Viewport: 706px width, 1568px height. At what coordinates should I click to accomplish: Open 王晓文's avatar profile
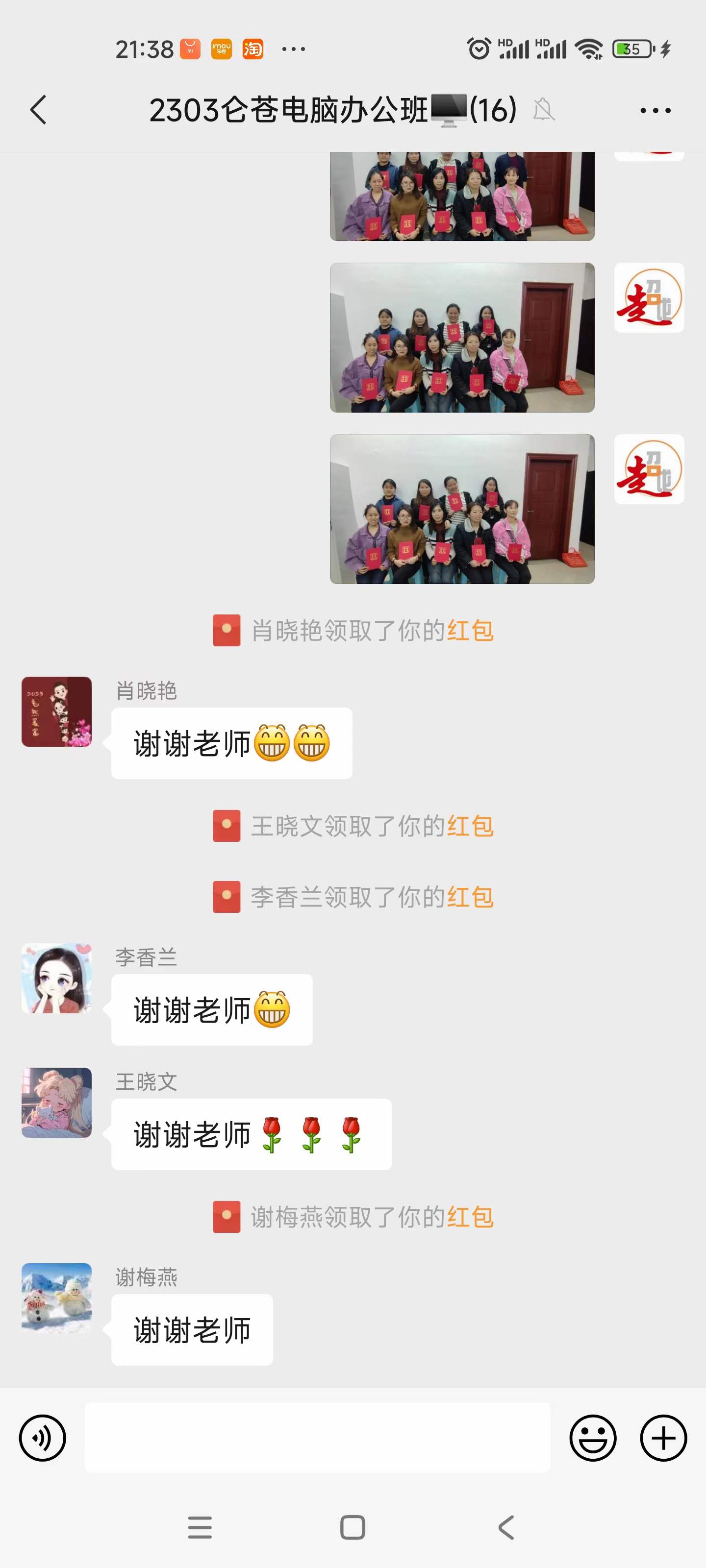pos(57,1102)
